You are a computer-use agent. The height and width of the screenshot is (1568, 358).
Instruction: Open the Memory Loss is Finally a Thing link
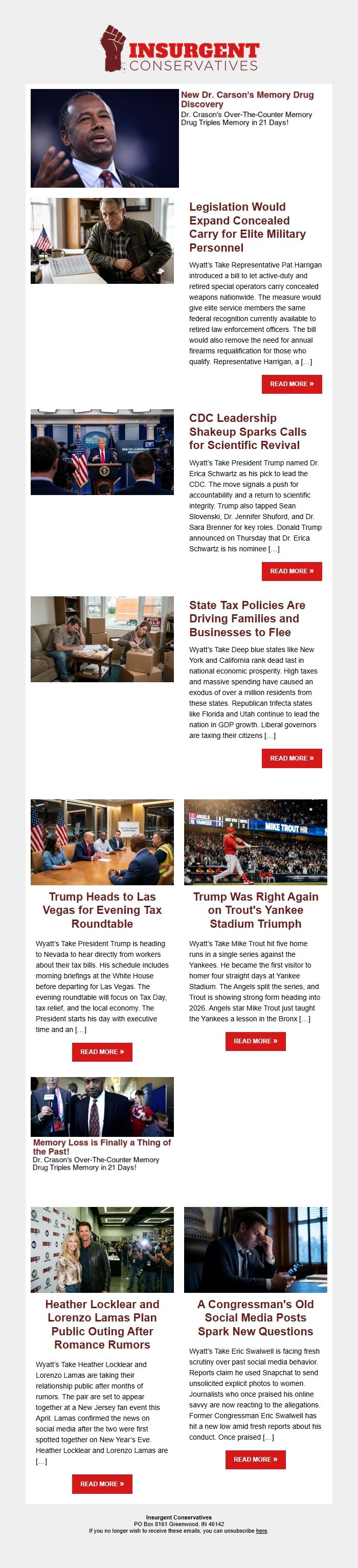click(102, 1147)
